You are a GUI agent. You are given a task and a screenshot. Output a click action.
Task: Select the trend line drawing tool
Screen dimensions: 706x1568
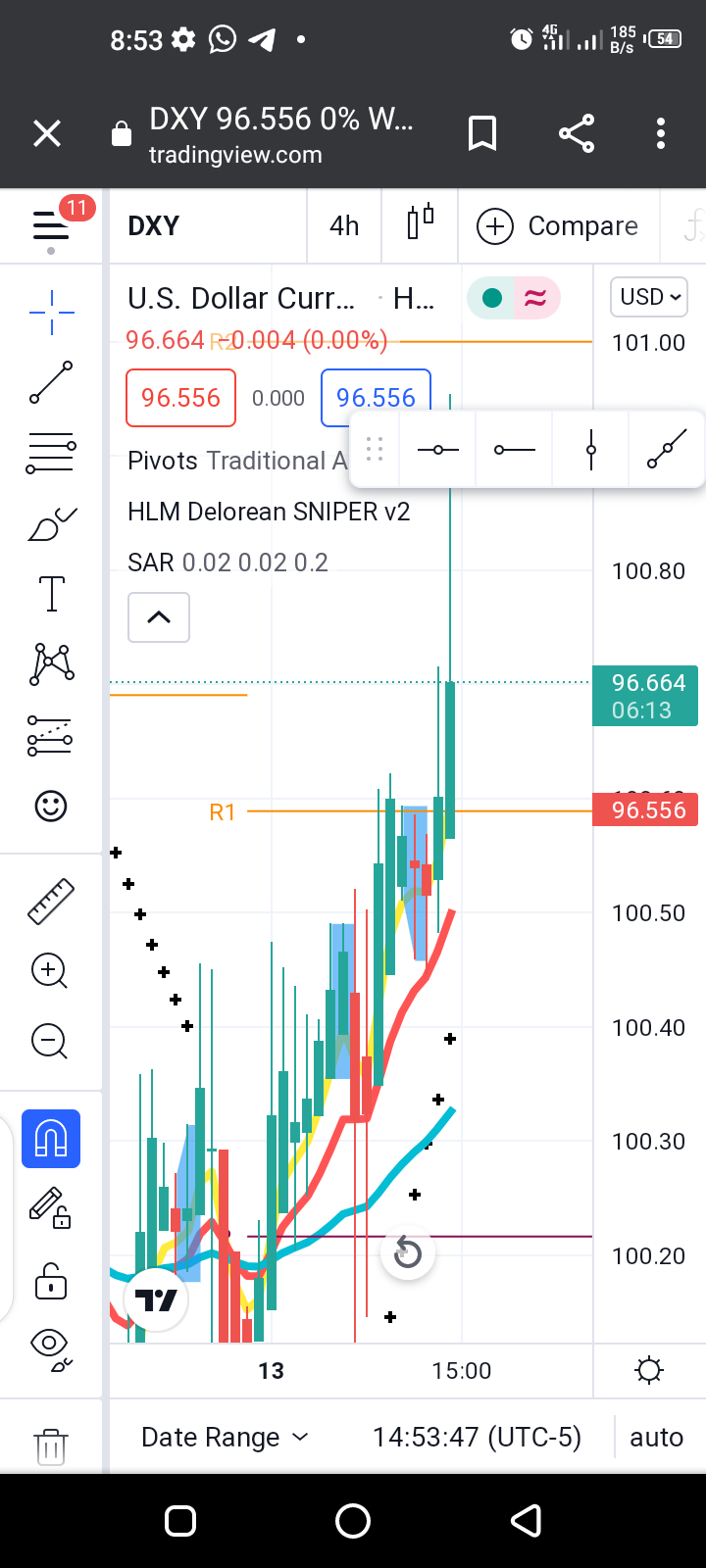tap(51, 382)
